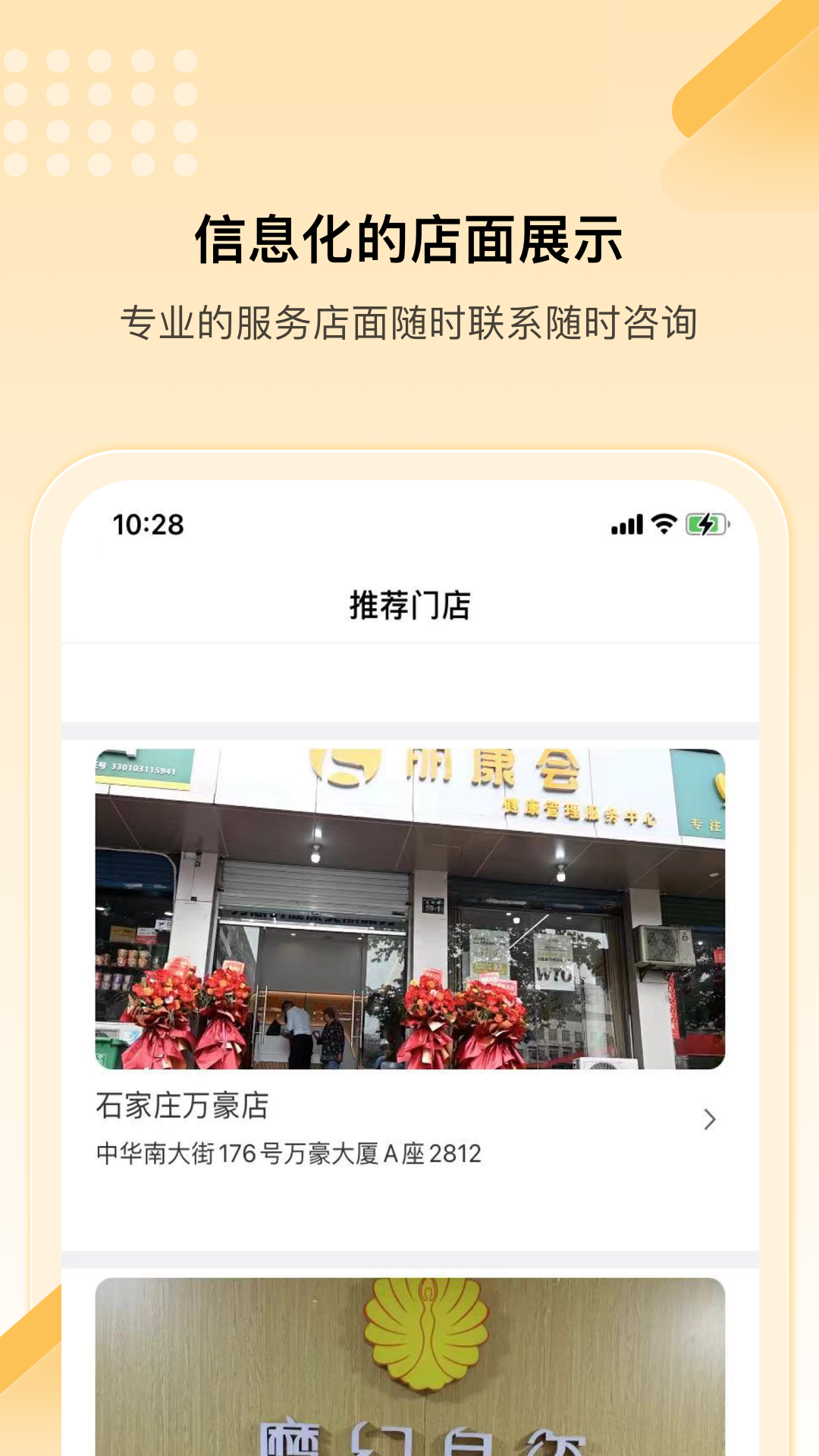
Task: Expand details for 石家庄万豪店 via the chevron
Action: tap(709, 1119)
